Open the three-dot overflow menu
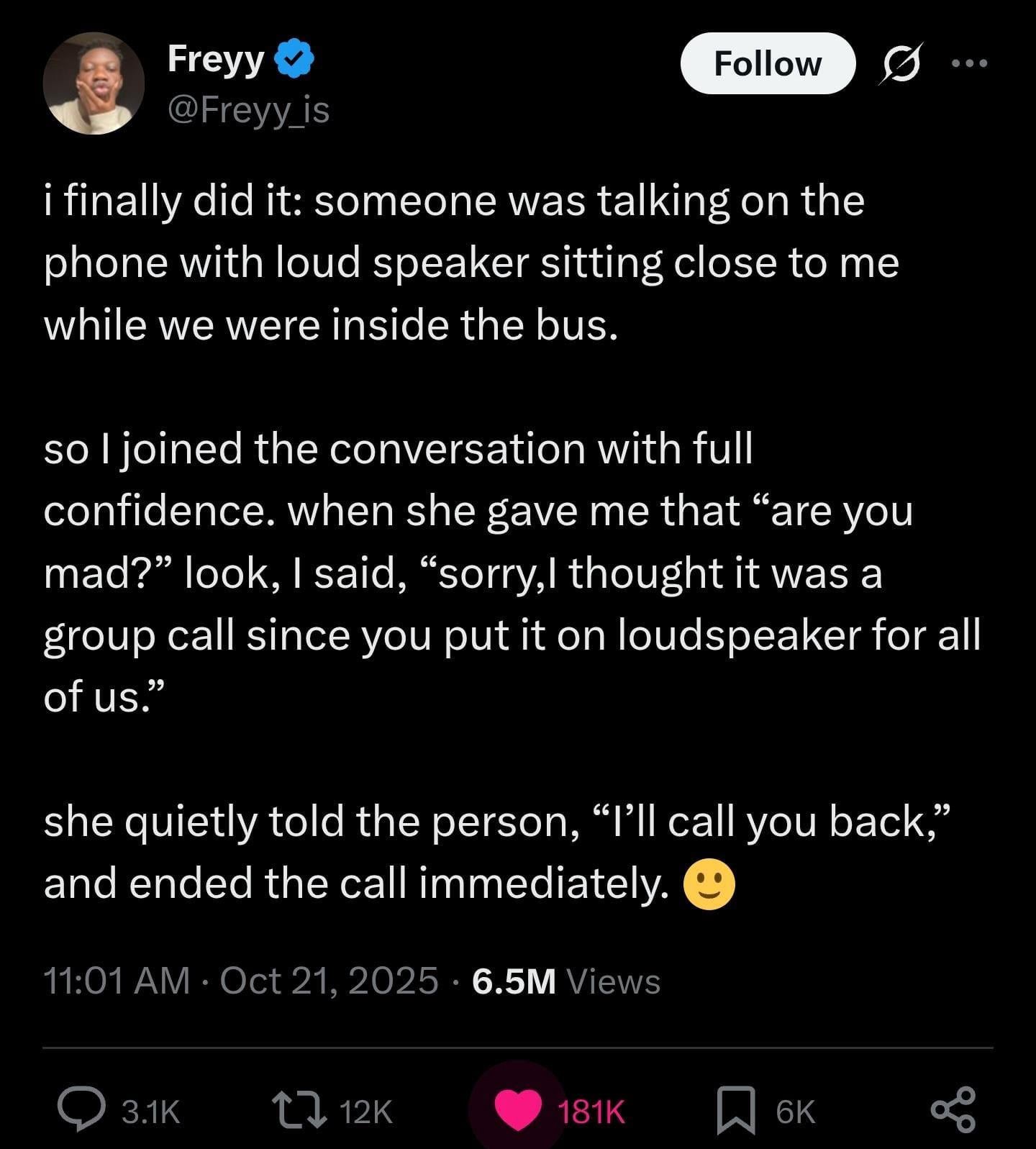 point(969,63)
